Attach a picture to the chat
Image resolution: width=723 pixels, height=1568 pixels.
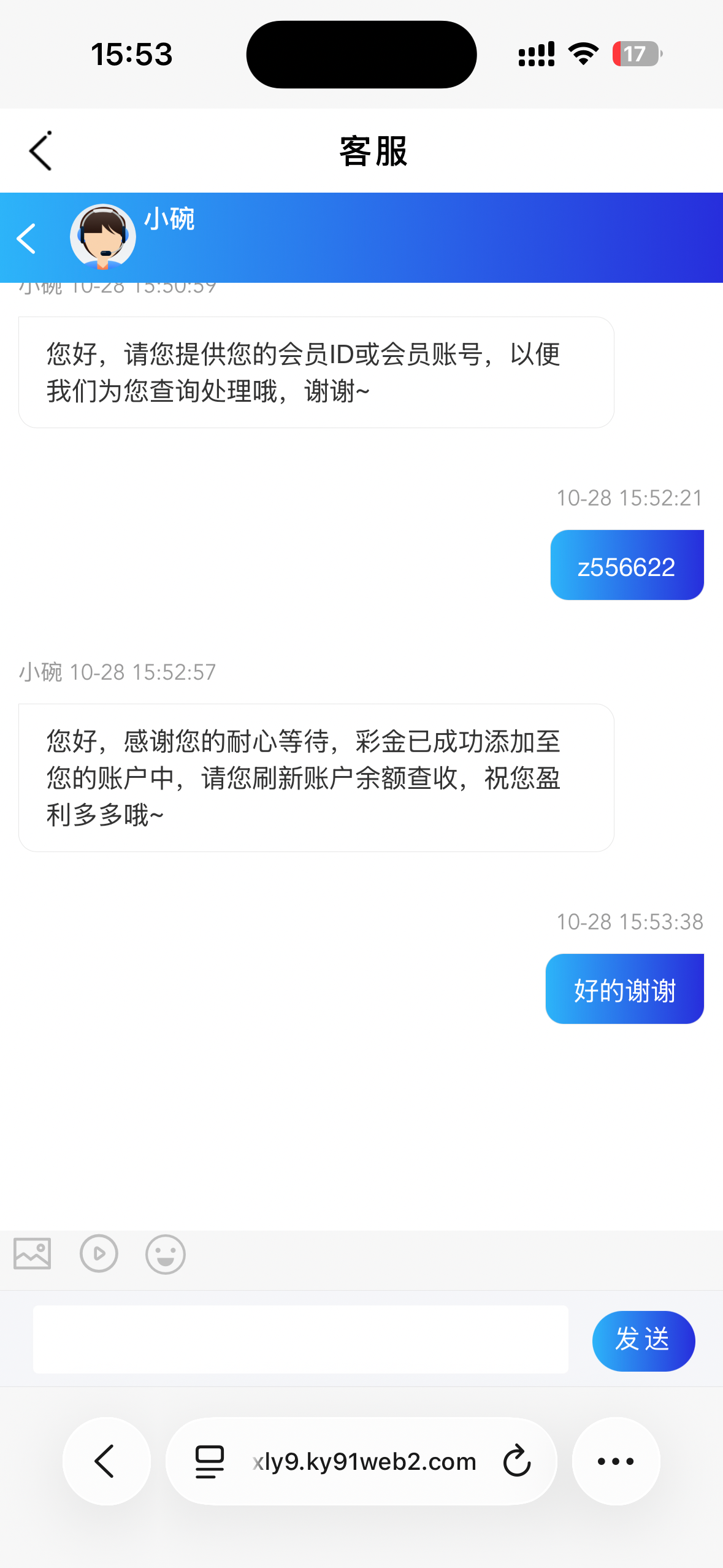click(x=33, y=1253)
